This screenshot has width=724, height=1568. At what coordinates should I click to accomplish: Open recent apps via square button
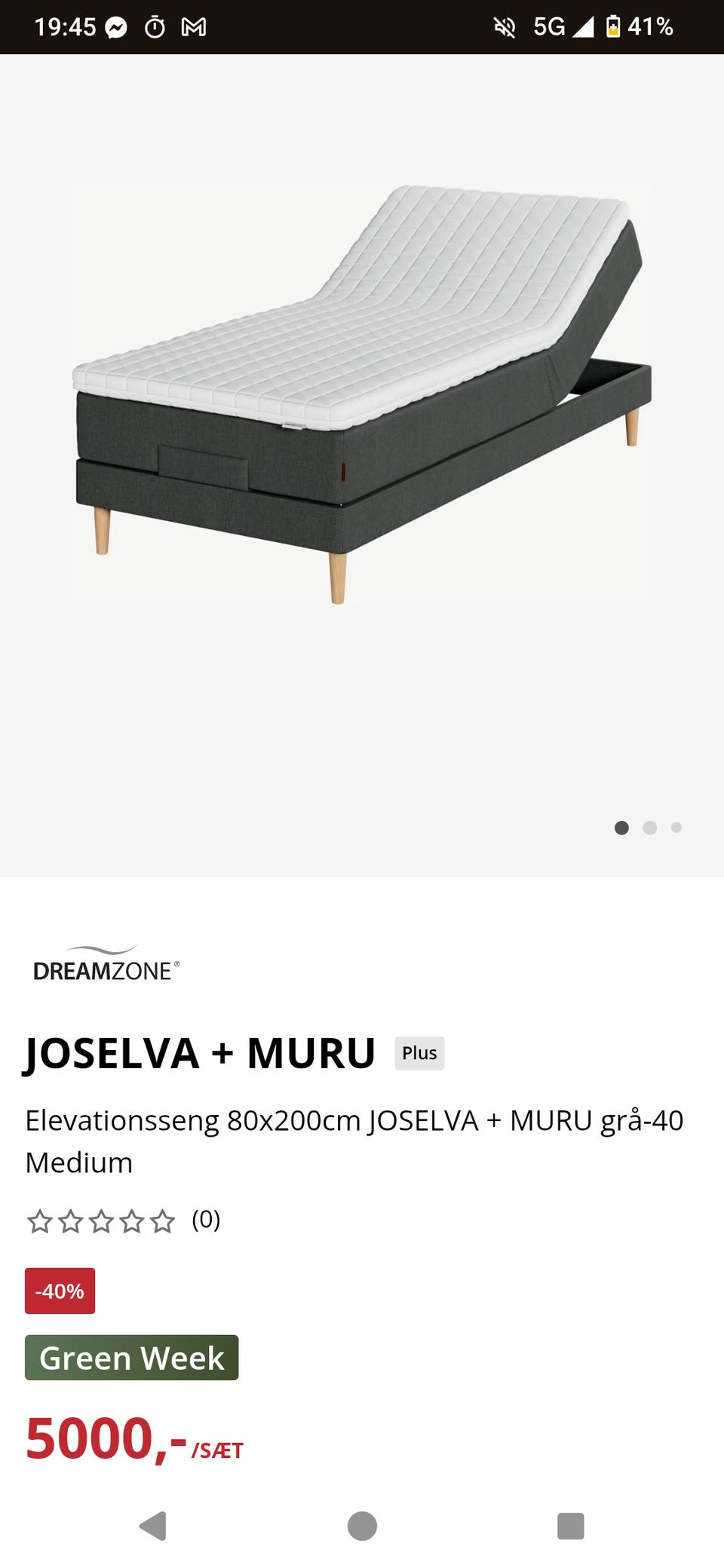click(570, 1526)
